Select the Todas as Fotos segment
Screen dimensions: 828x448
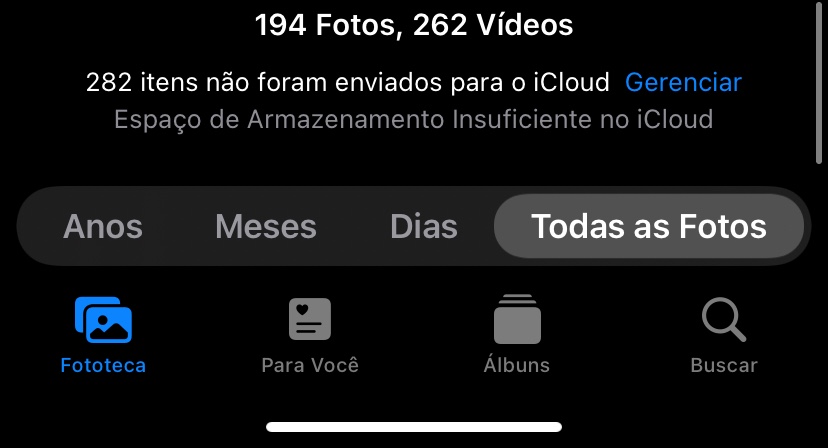click(x=649, y=227)
